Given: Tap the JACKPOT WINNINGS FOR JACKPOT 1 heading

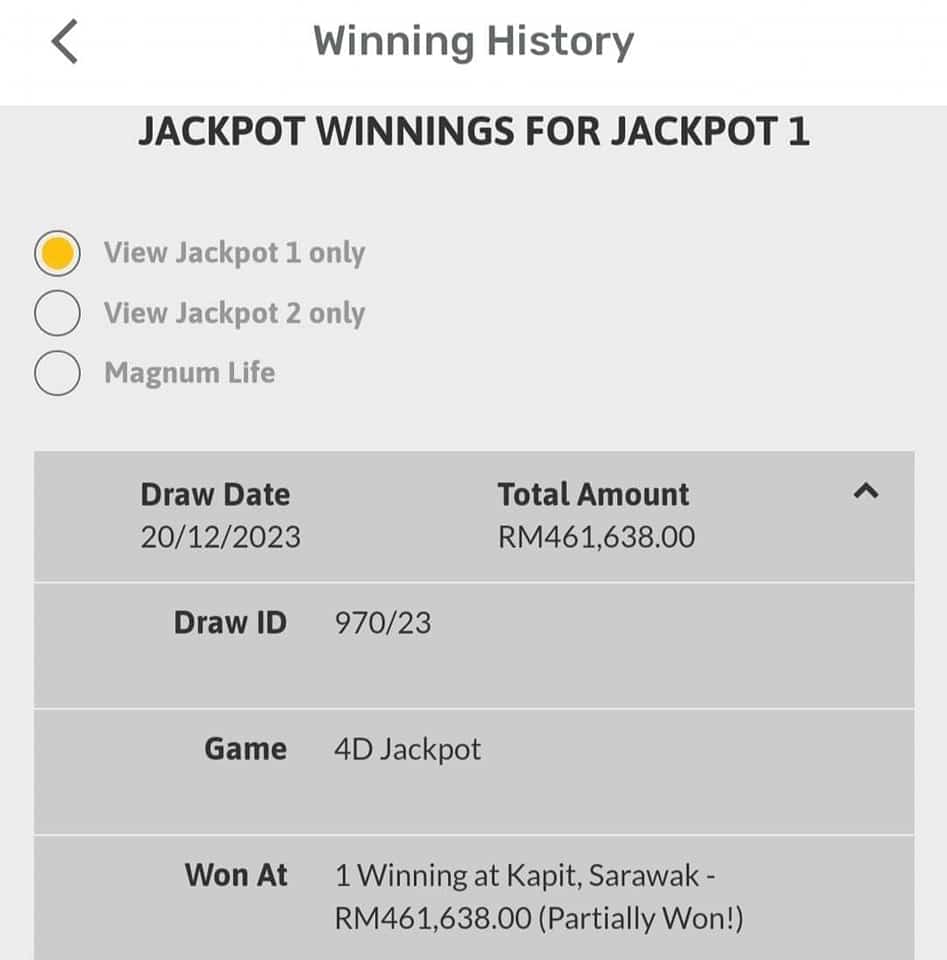Looking at the screenshot, I should pyautogui.click(x=473, y=131).
